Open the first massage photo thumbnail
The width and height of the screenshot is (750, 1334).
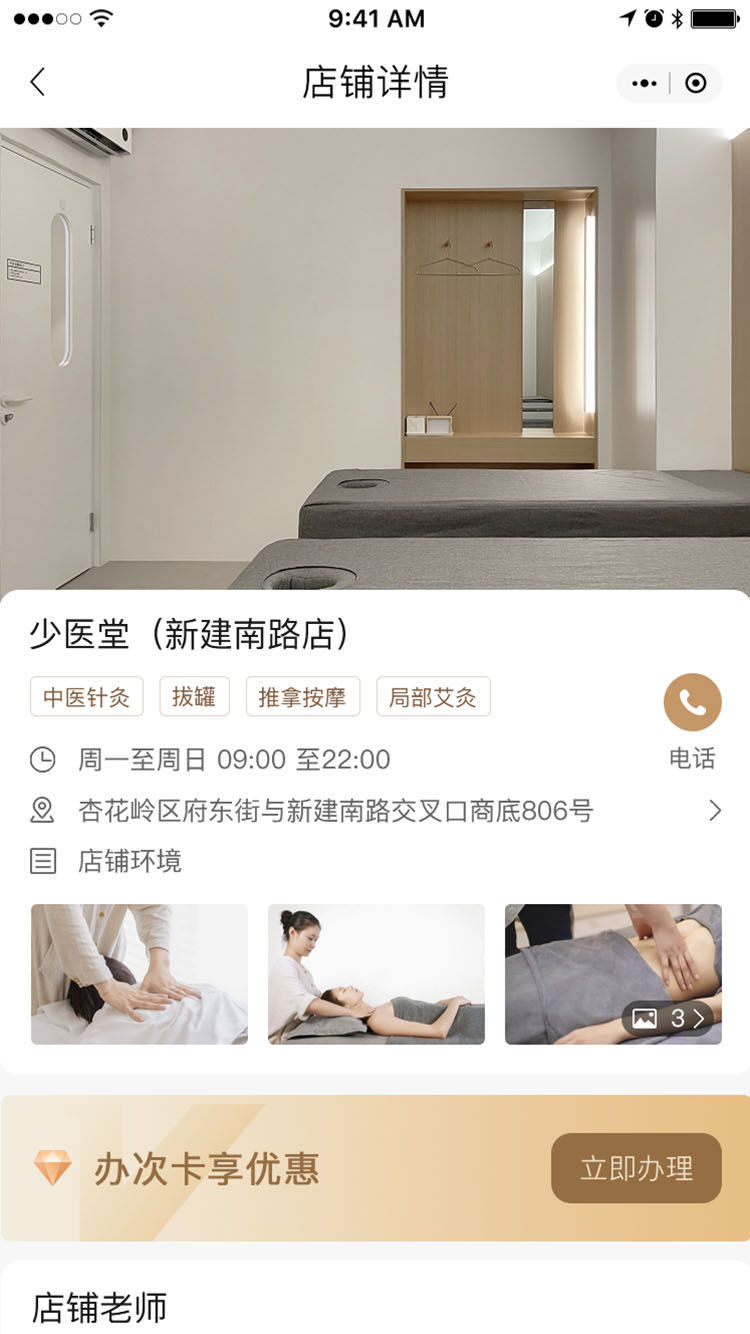[138, 973]
